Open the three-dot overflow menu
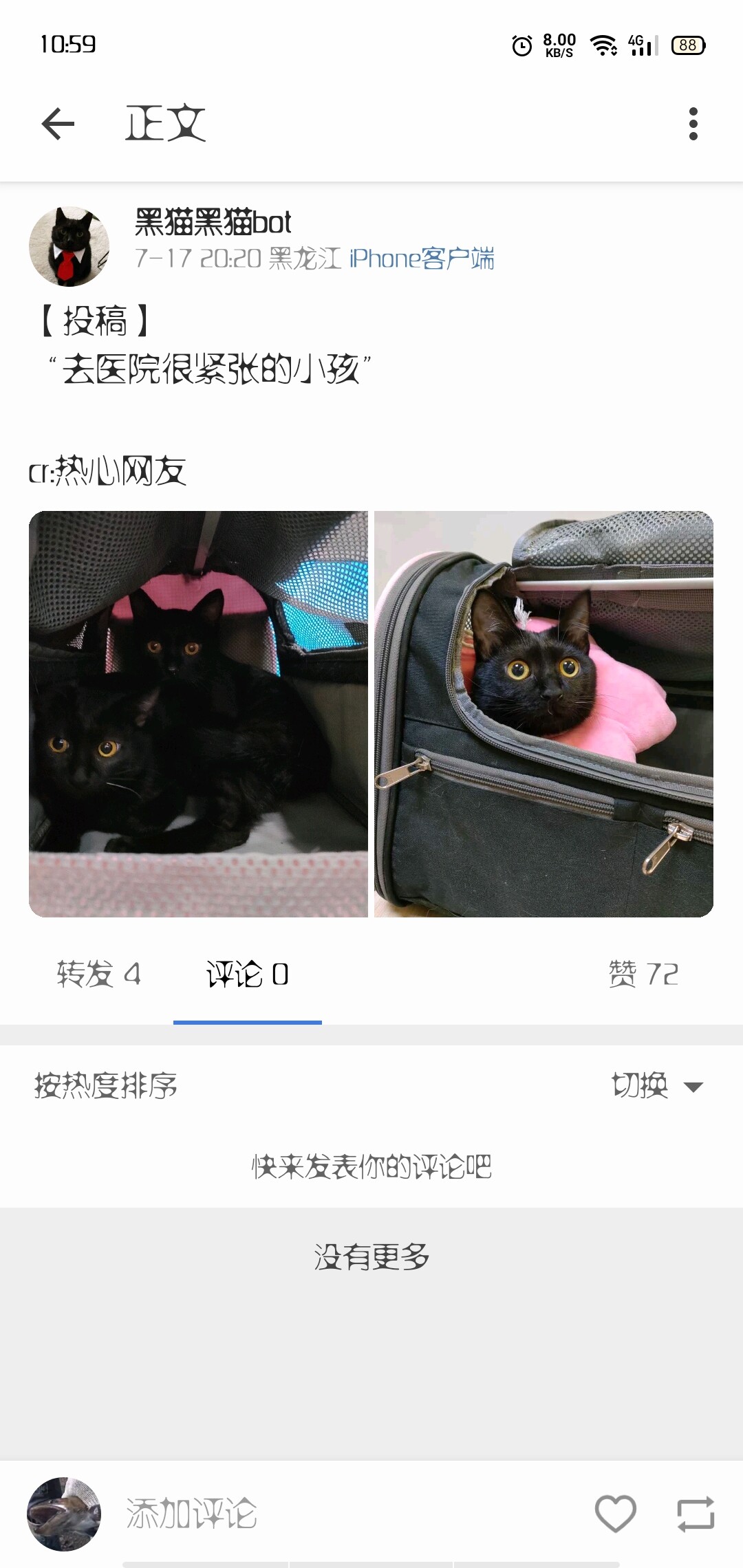 693,124
